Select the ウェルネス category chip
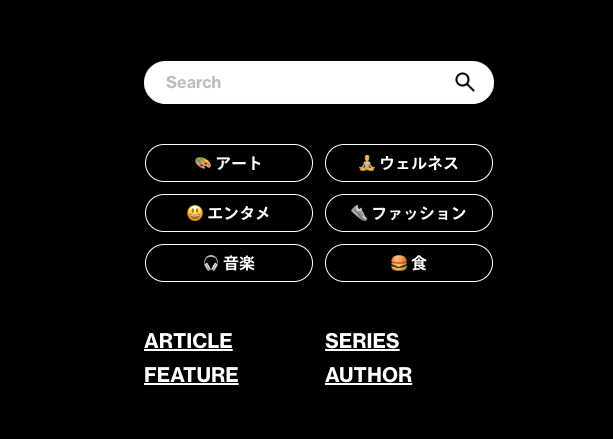613x439 pixels. [409, 163]
